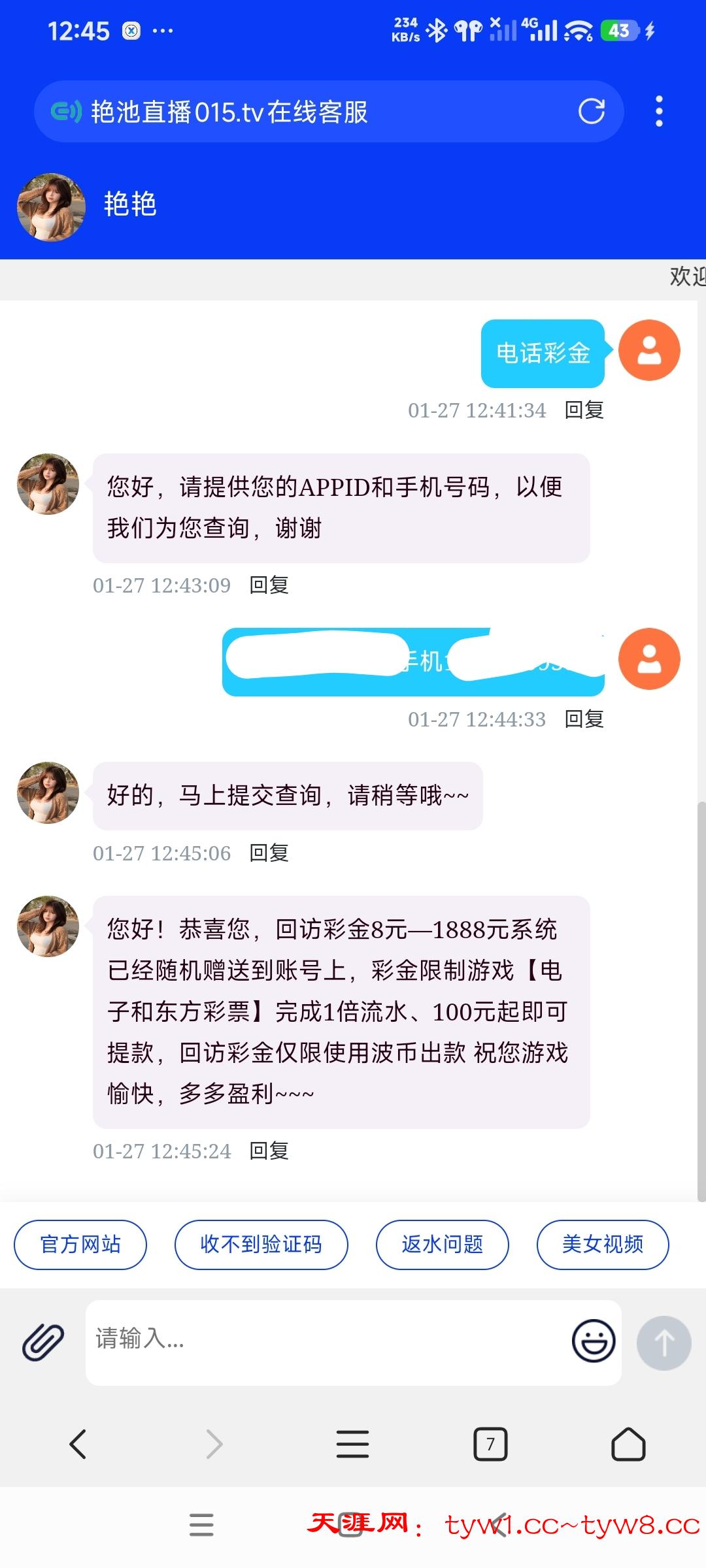This screenshot has height=1568, width=706.
Task: Attach a file with the paperclip icon
Action: pyautogui.click(x=43, y=1343)
